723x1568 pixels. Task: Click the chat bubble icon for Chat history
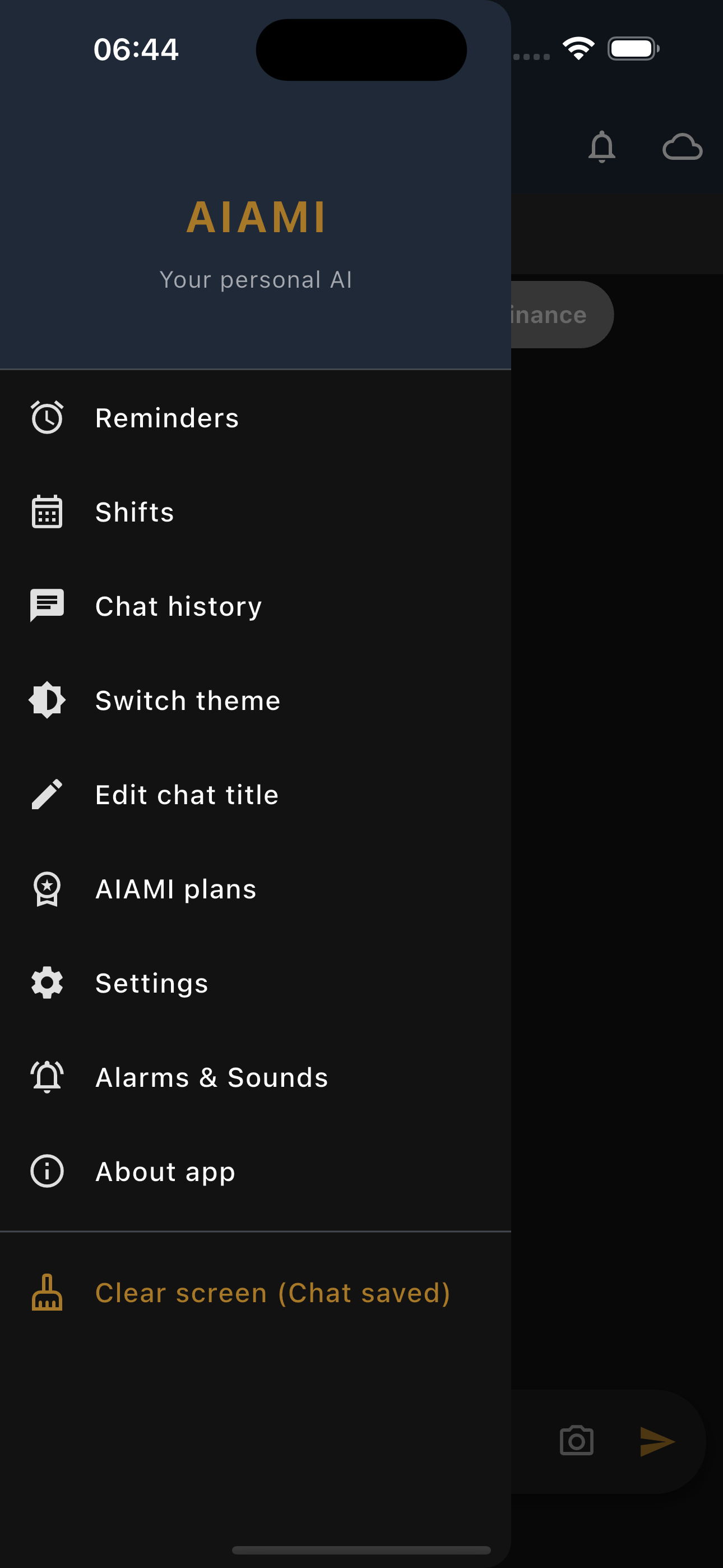pos(48,605)
